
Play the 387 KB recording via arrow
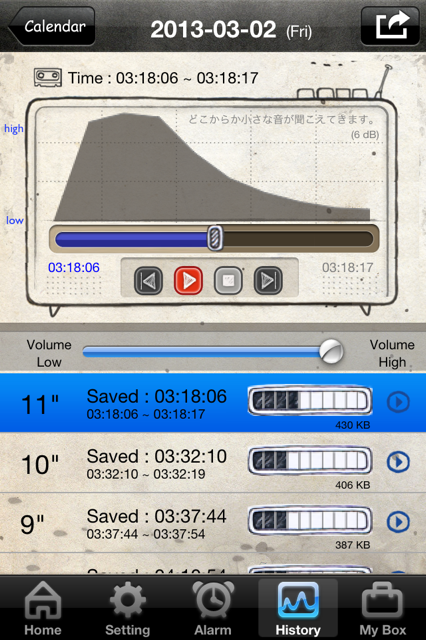tap(398, 522)
